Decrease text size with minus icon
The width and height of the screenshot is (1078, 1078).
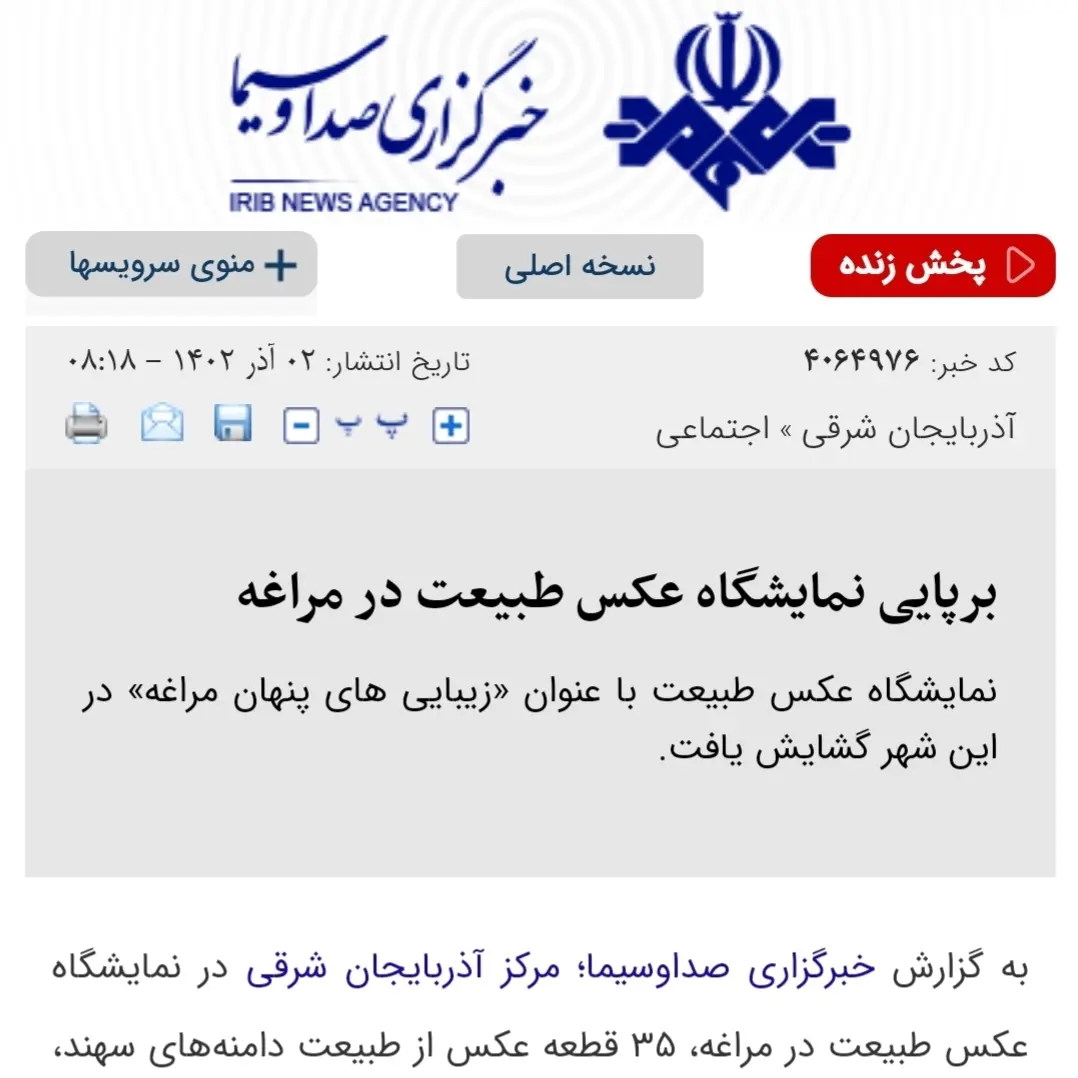point(301,427)
